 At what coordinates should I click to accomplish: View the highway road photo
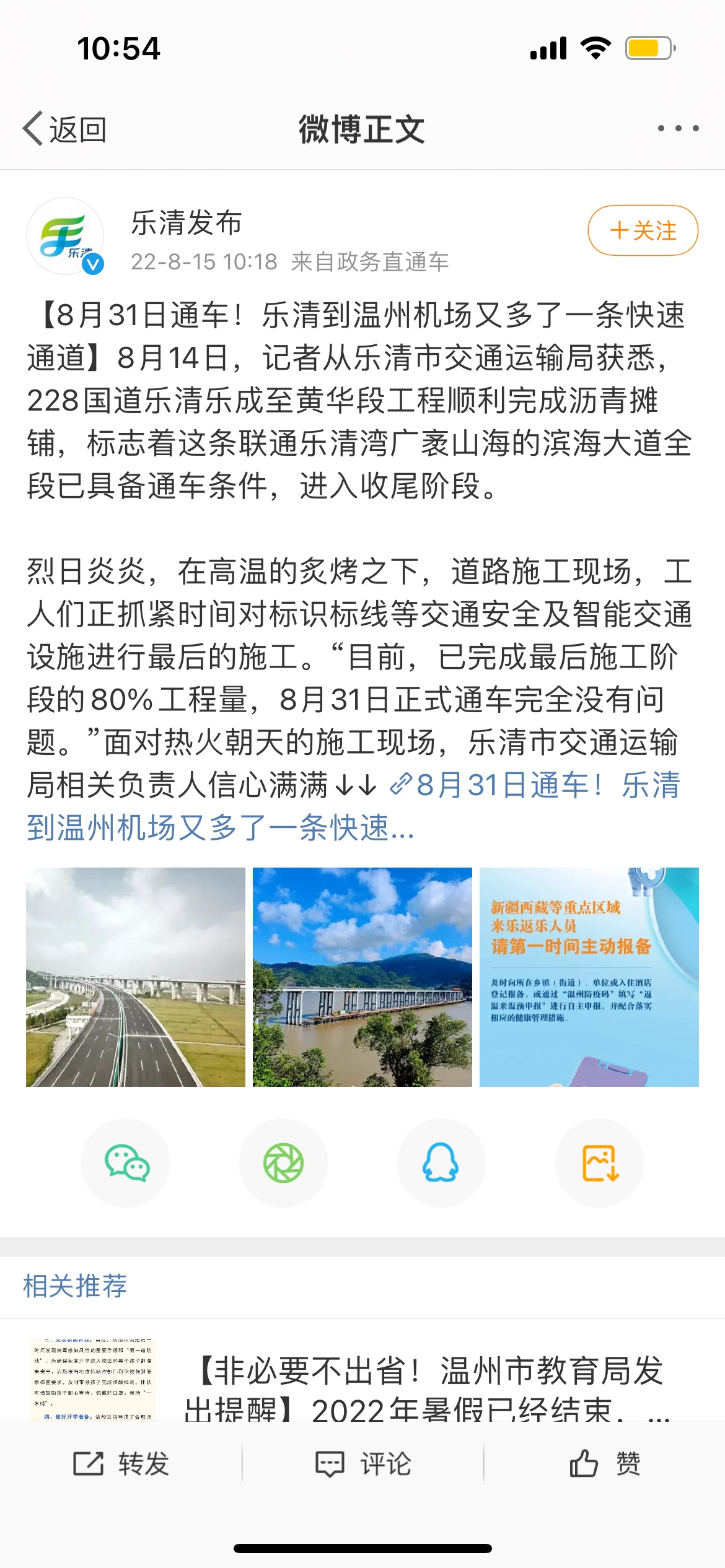pos(136,977)
